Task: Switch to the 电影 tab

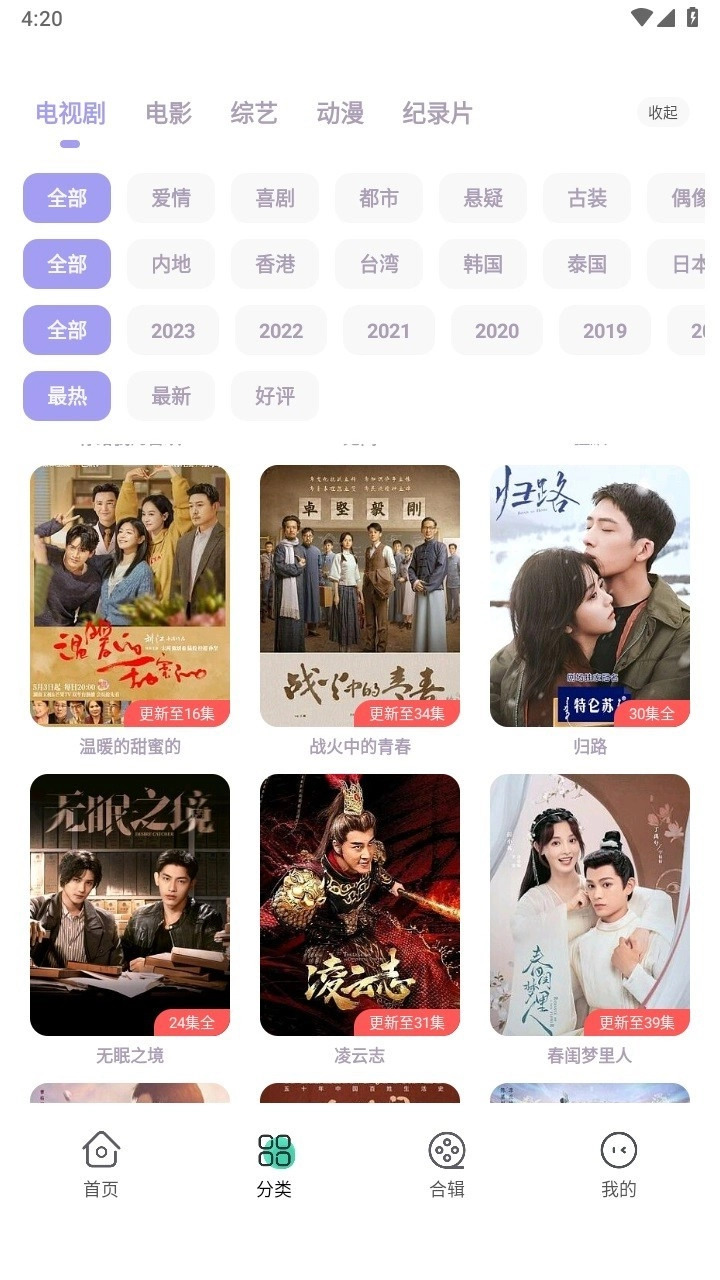Action: click(168, 113)
